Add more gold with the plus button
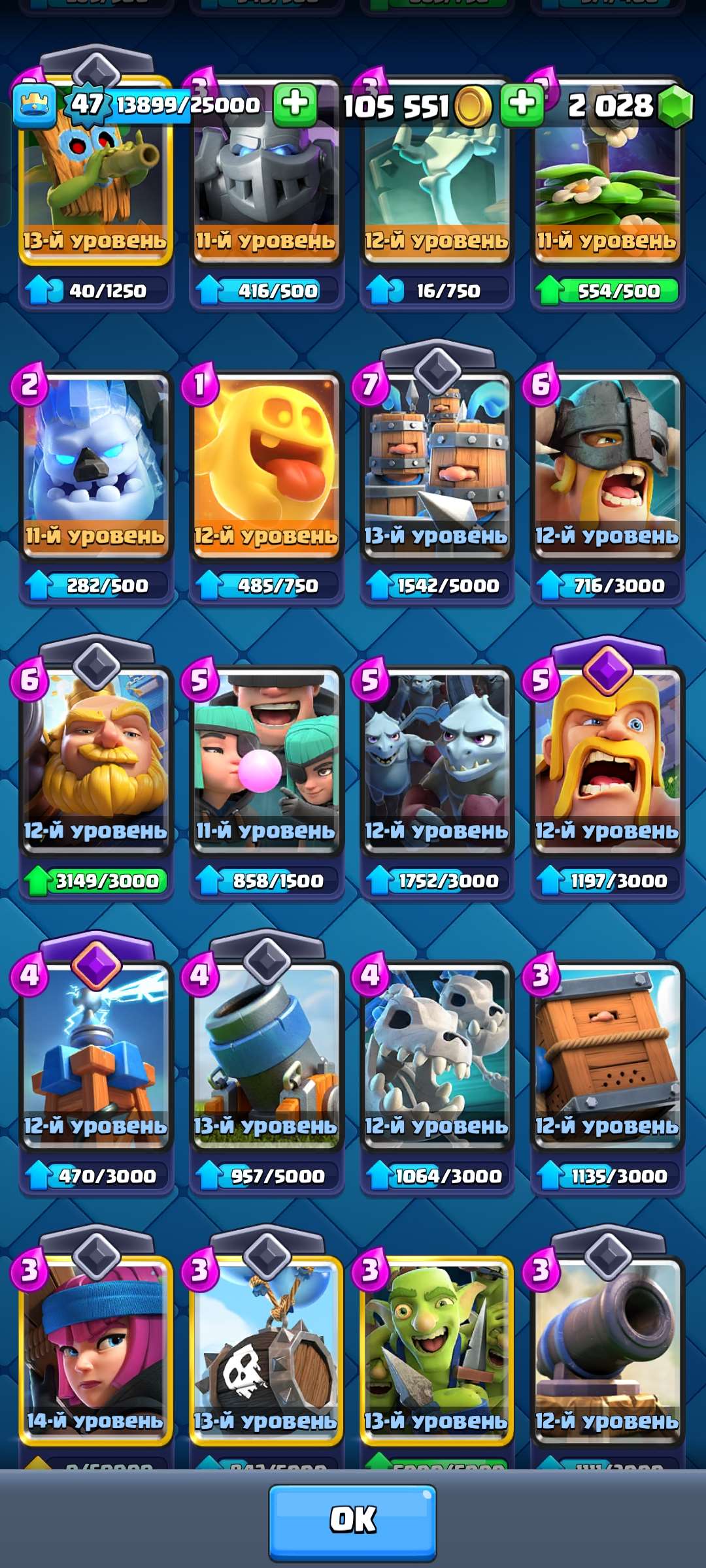This screenshot has height=1568, width=706. 295,105
